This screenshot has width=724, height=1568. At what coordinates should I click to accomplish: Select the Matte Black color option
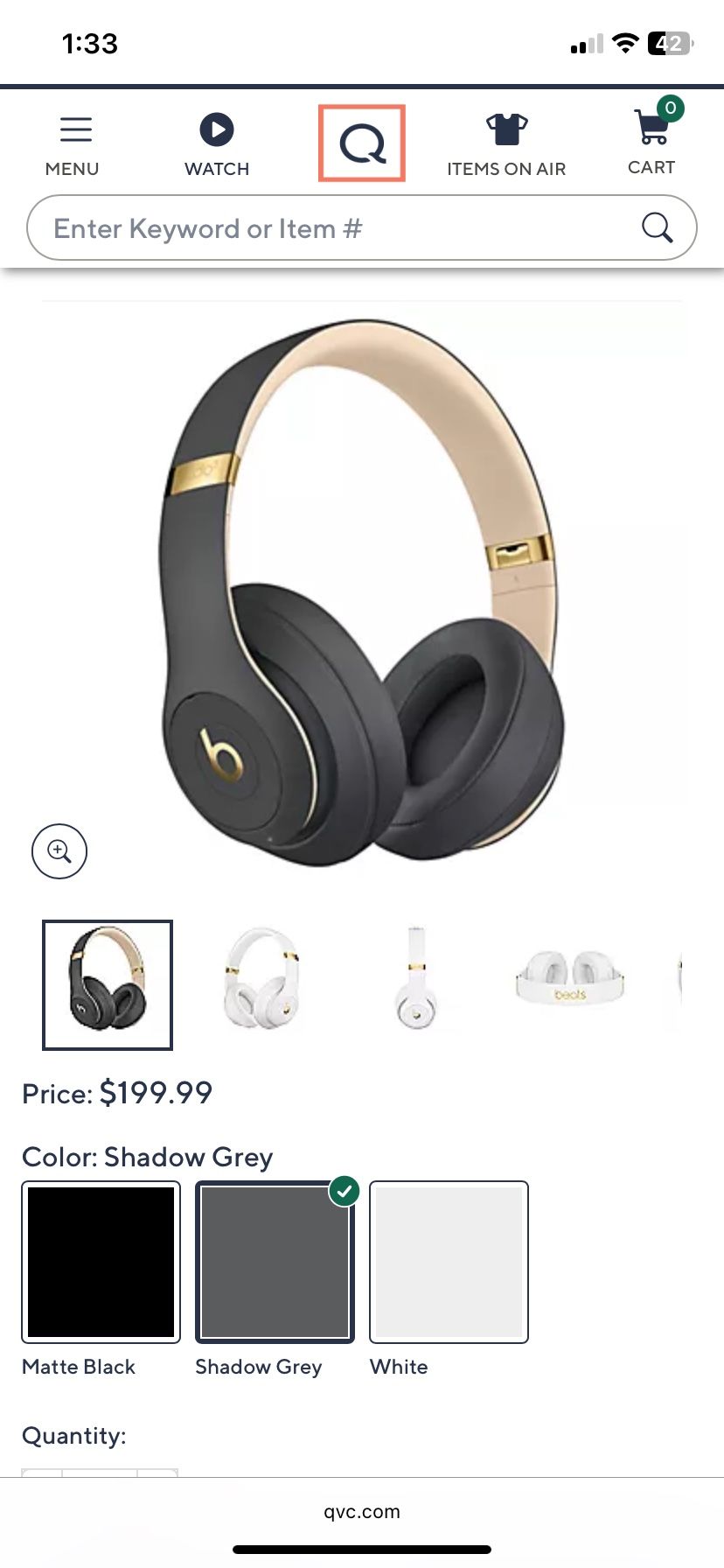tap(101, 1262)
